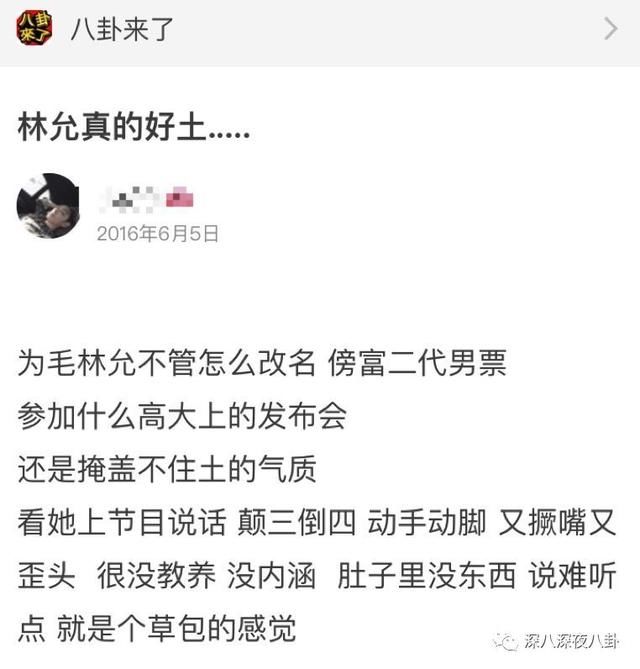Open the 八卦来了 group page
Image resolution: width=640 pixels, height=669 pixels.
[122, 28]
